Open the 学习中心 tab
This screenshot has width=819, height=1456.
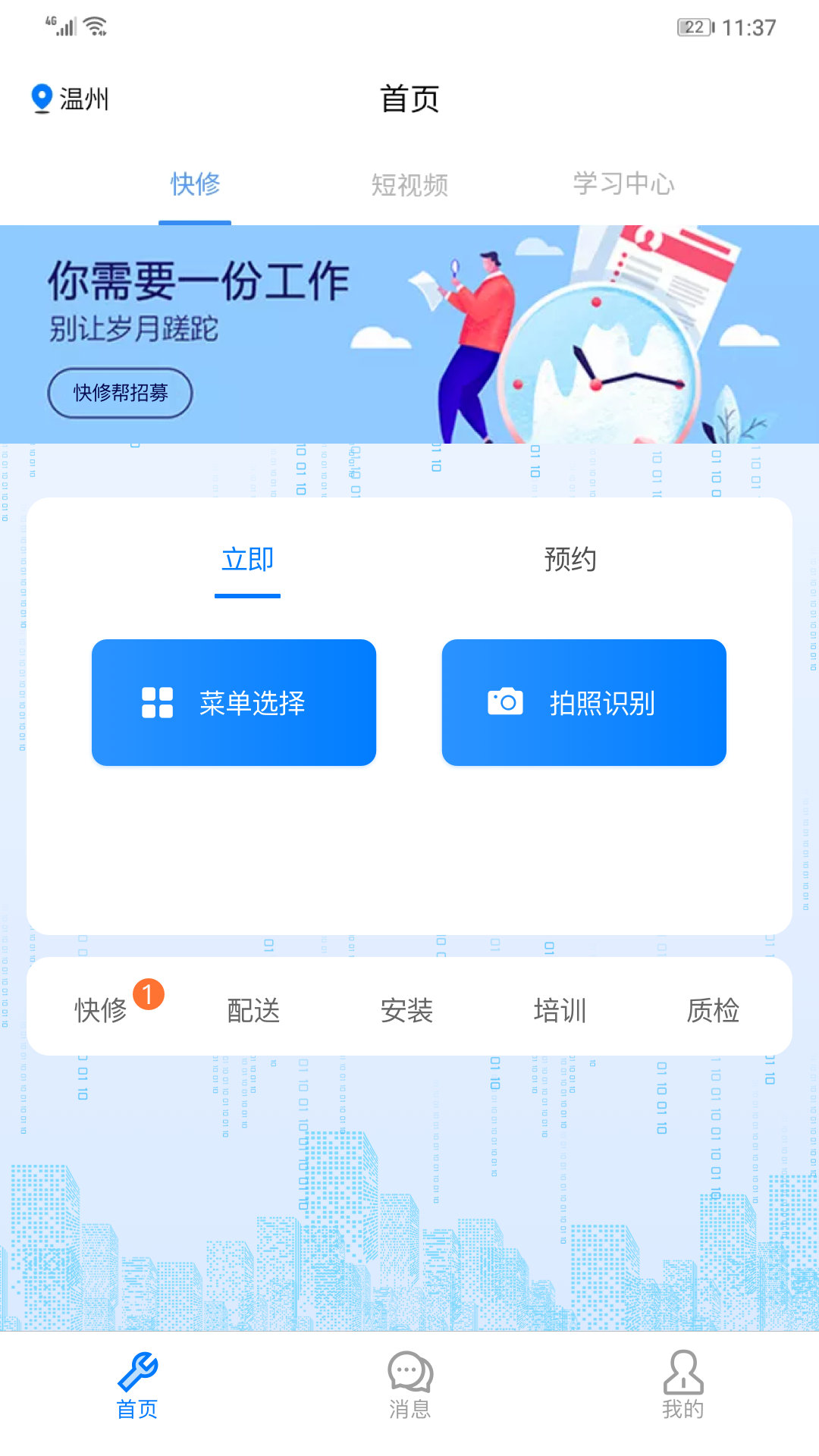(623, 184)
